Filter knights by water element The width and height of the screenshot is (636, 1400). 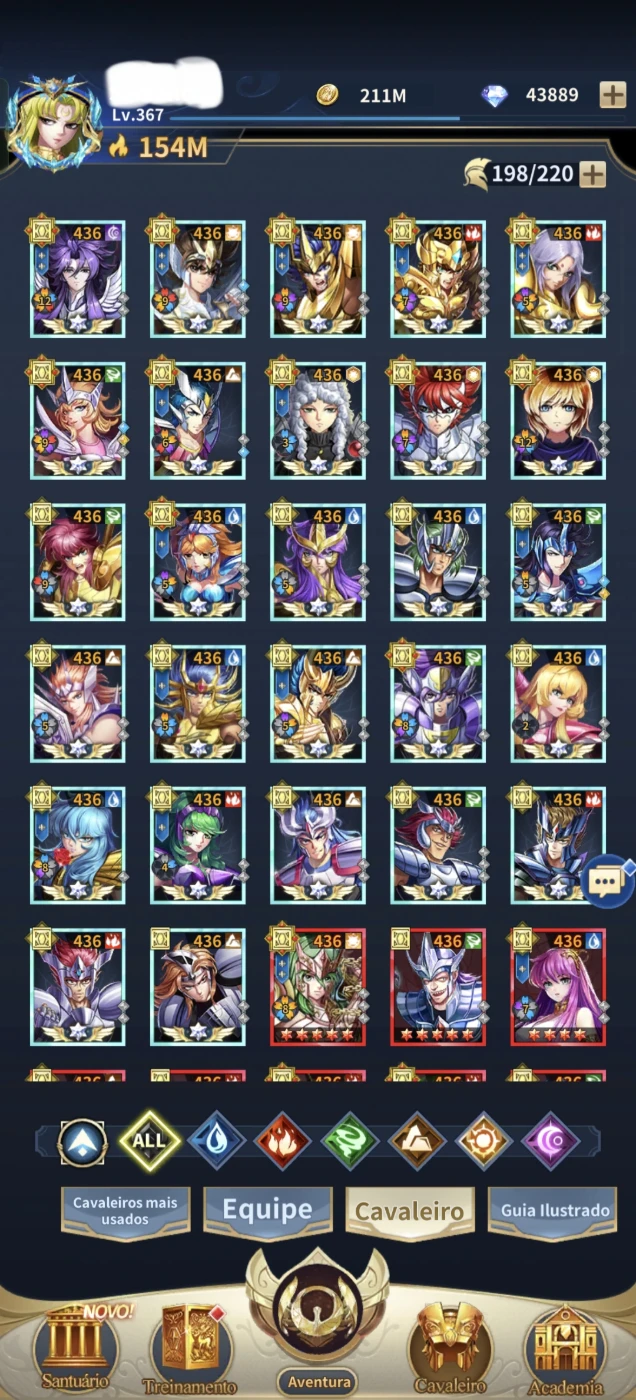tap(216, 1141)
